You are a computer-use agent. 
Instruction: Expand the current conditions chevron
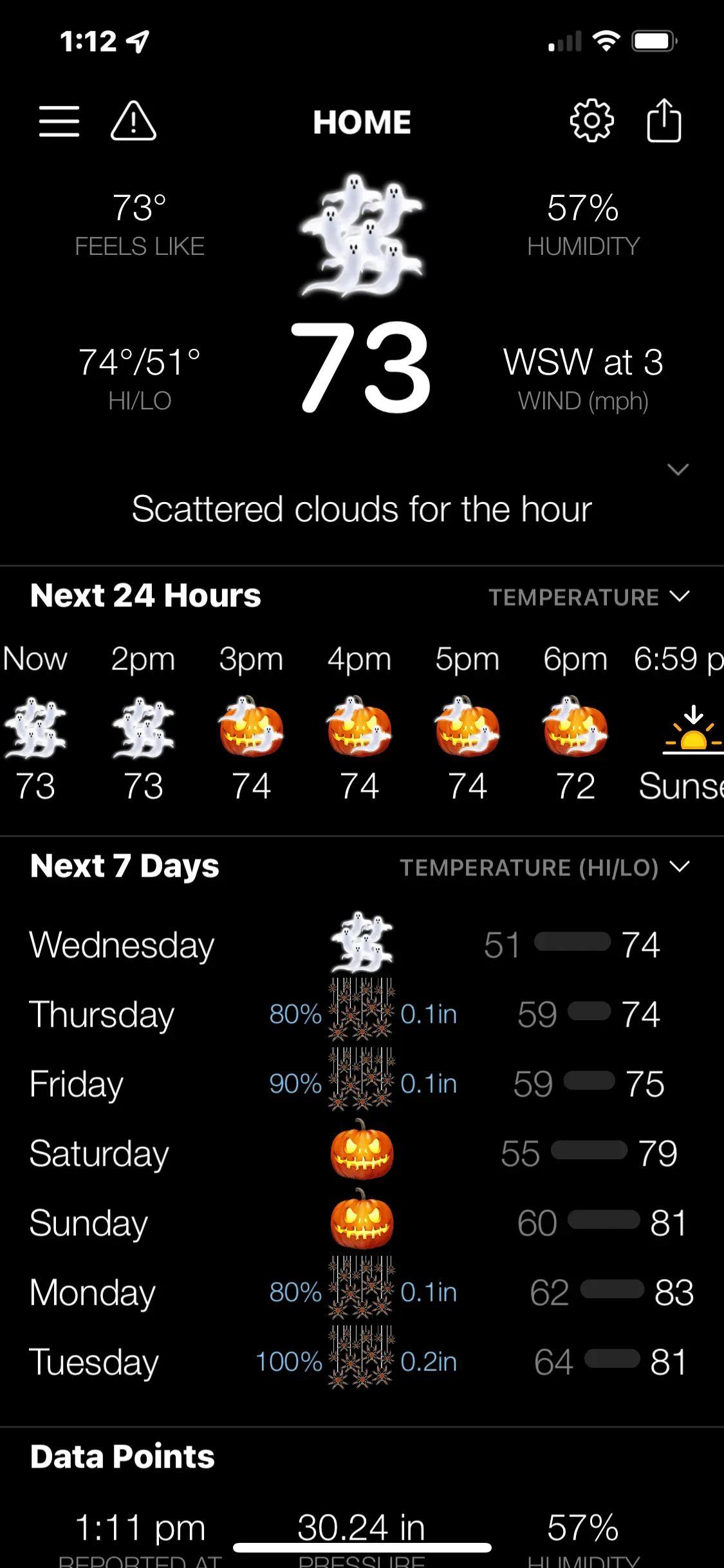[x=678, y=469]
